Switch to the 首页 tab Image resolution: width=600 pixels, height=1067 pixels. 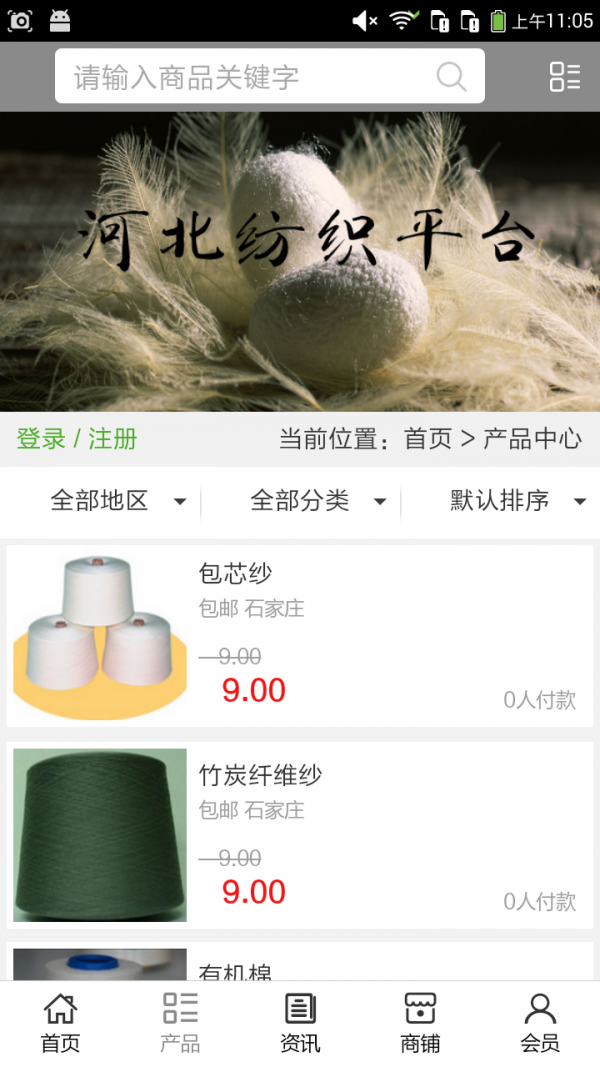click(x=60, y=1023)
